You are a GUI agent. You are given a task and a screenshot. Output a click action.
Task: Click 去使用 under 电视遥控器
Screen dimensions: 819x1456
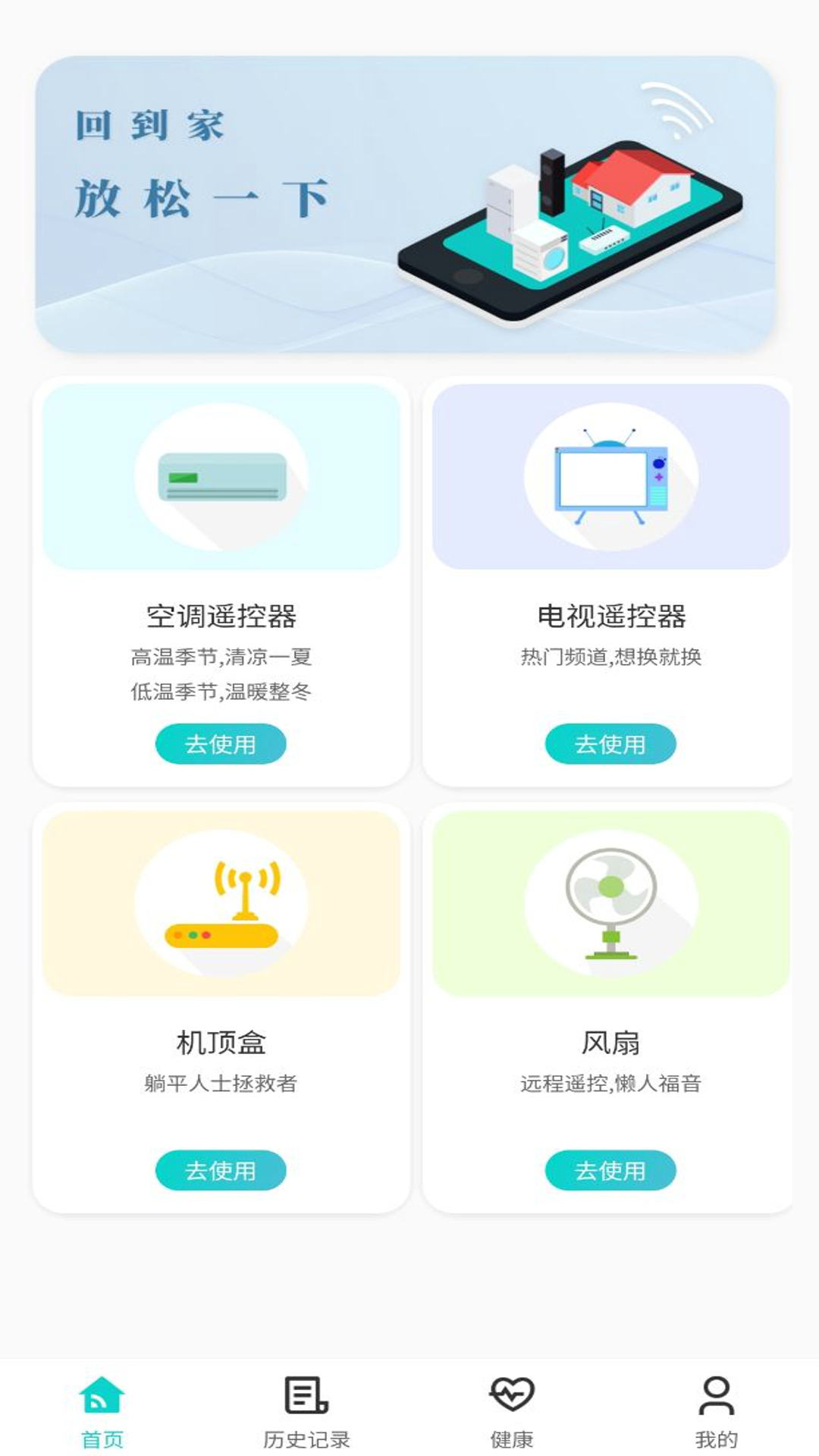pos(611,746)
